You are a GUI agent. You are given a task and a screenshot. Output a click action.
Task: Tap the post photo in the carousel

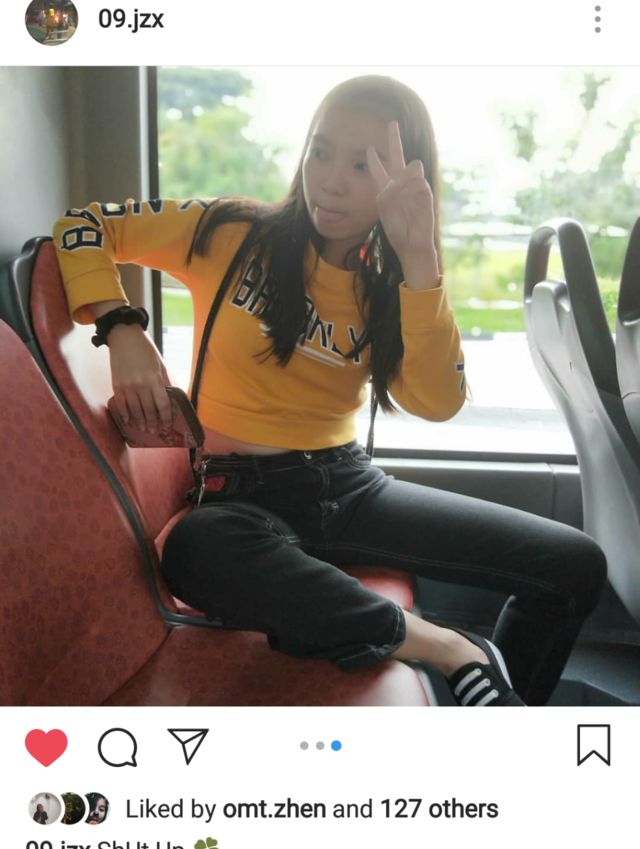point(320,386)
